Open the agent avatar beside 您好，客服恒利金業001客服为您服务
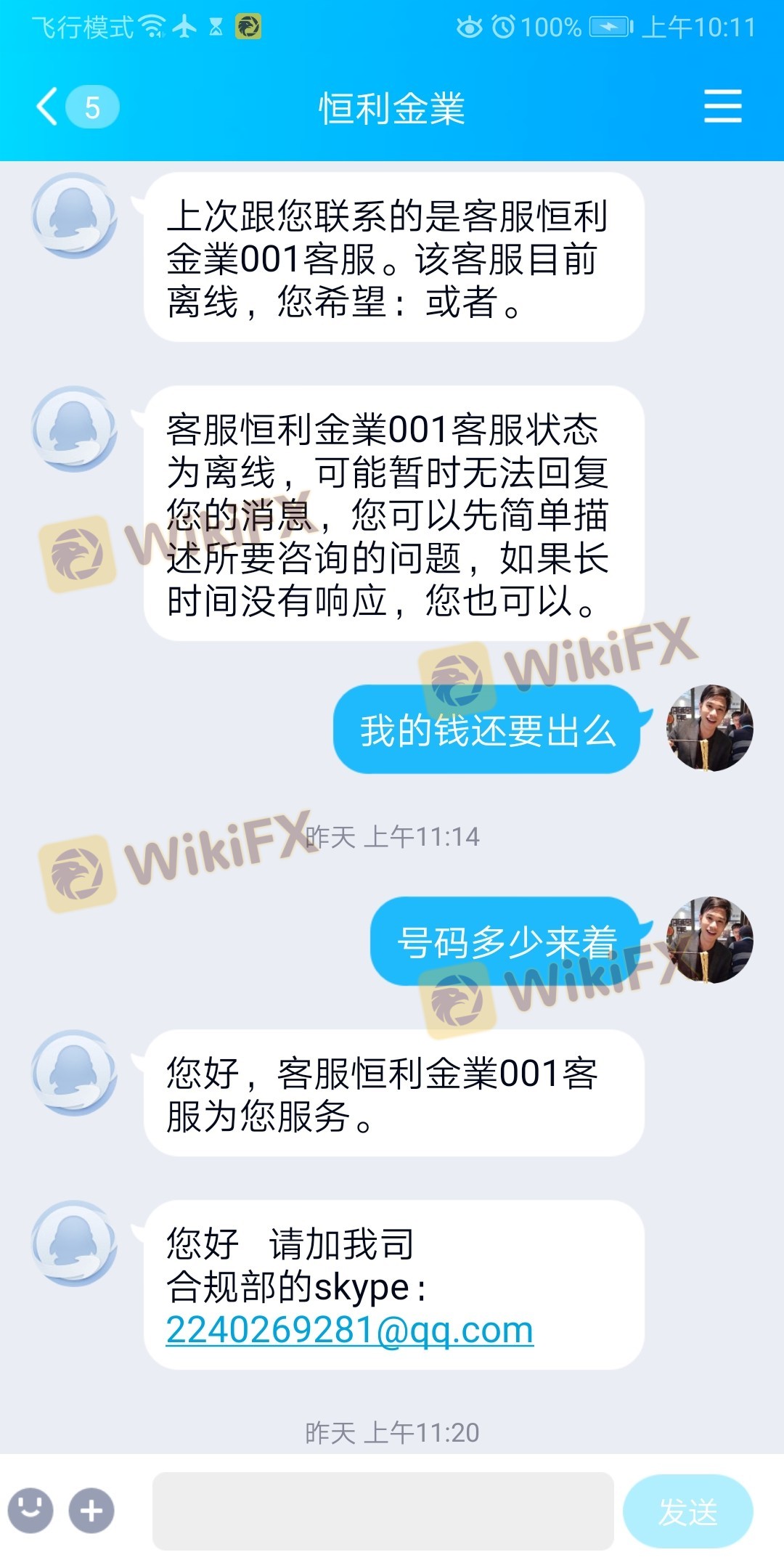784x1568 pixels. [x=74, y=1072]
